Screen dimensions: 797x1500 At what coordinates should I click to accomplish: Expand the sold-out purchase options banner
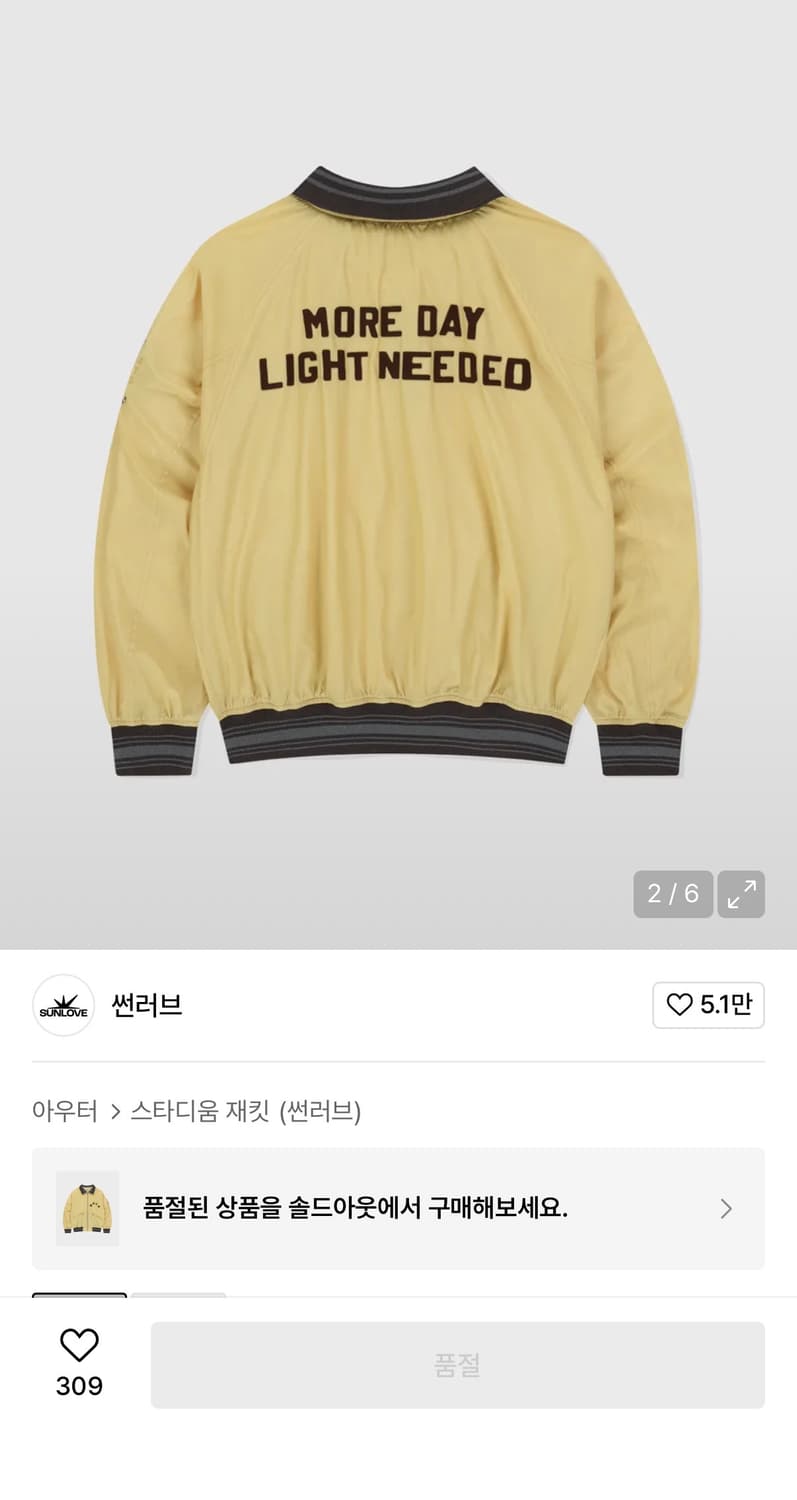click(398, 1208)
